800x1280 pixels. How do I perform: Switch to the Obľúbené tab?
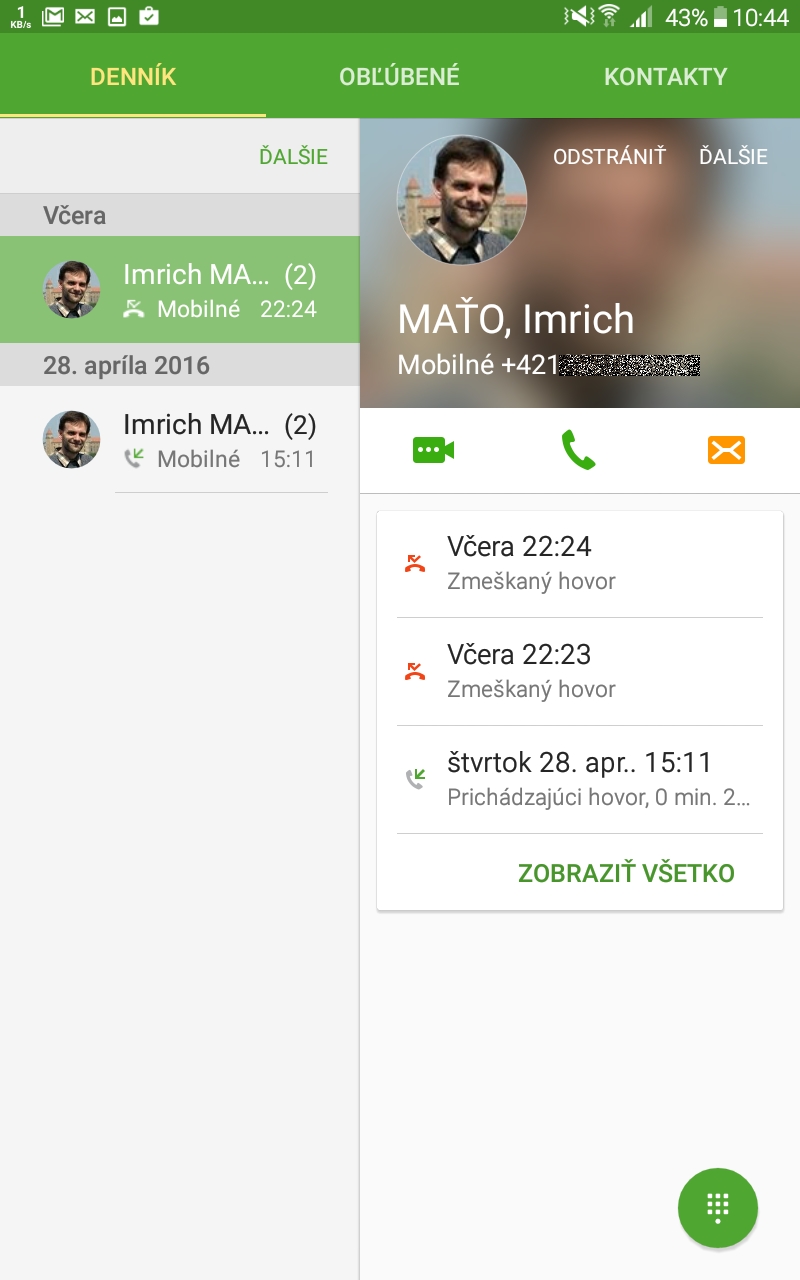click(x=399, y=77)
